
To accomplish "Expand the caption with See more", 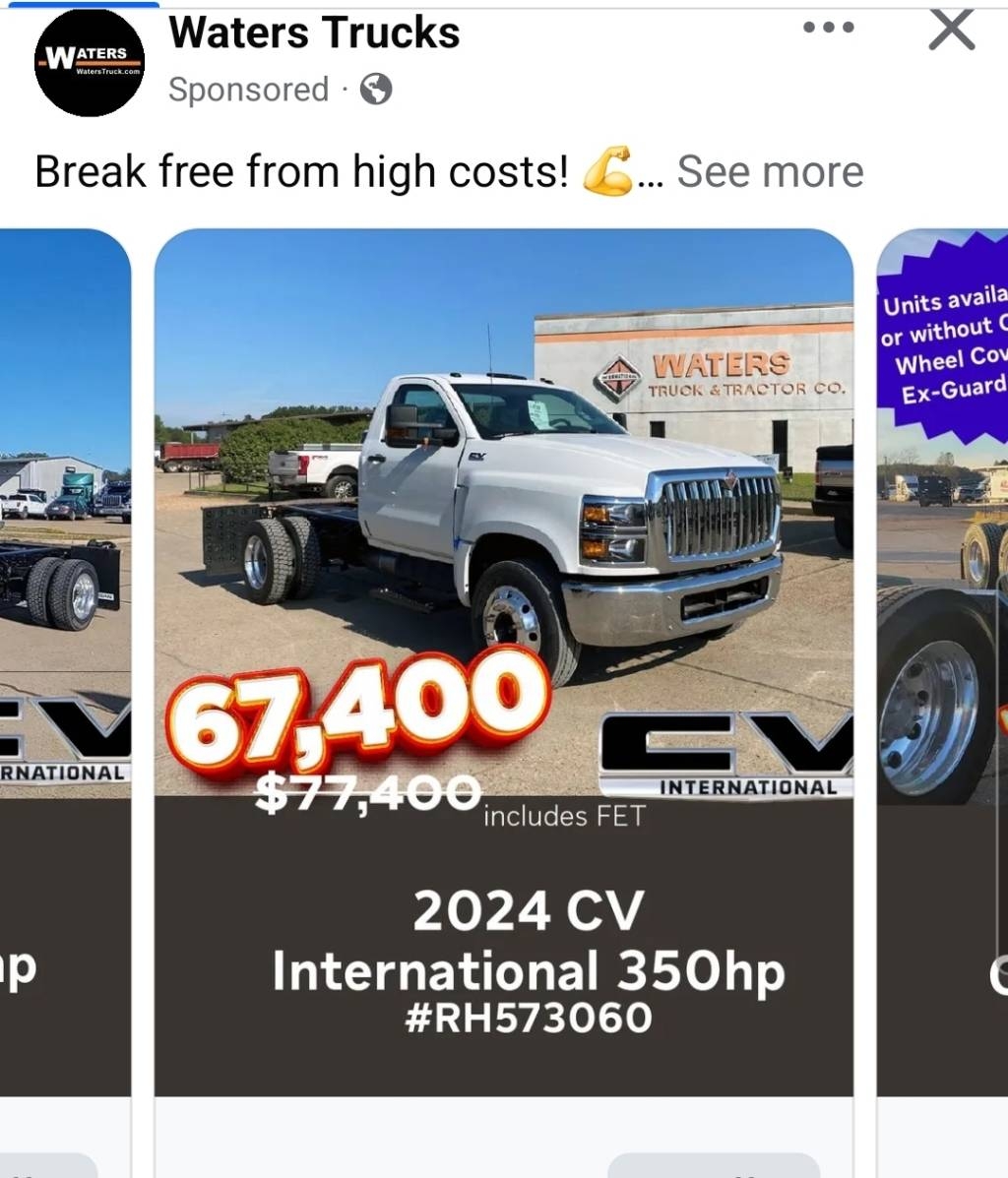I will click(x=769, y=172).
